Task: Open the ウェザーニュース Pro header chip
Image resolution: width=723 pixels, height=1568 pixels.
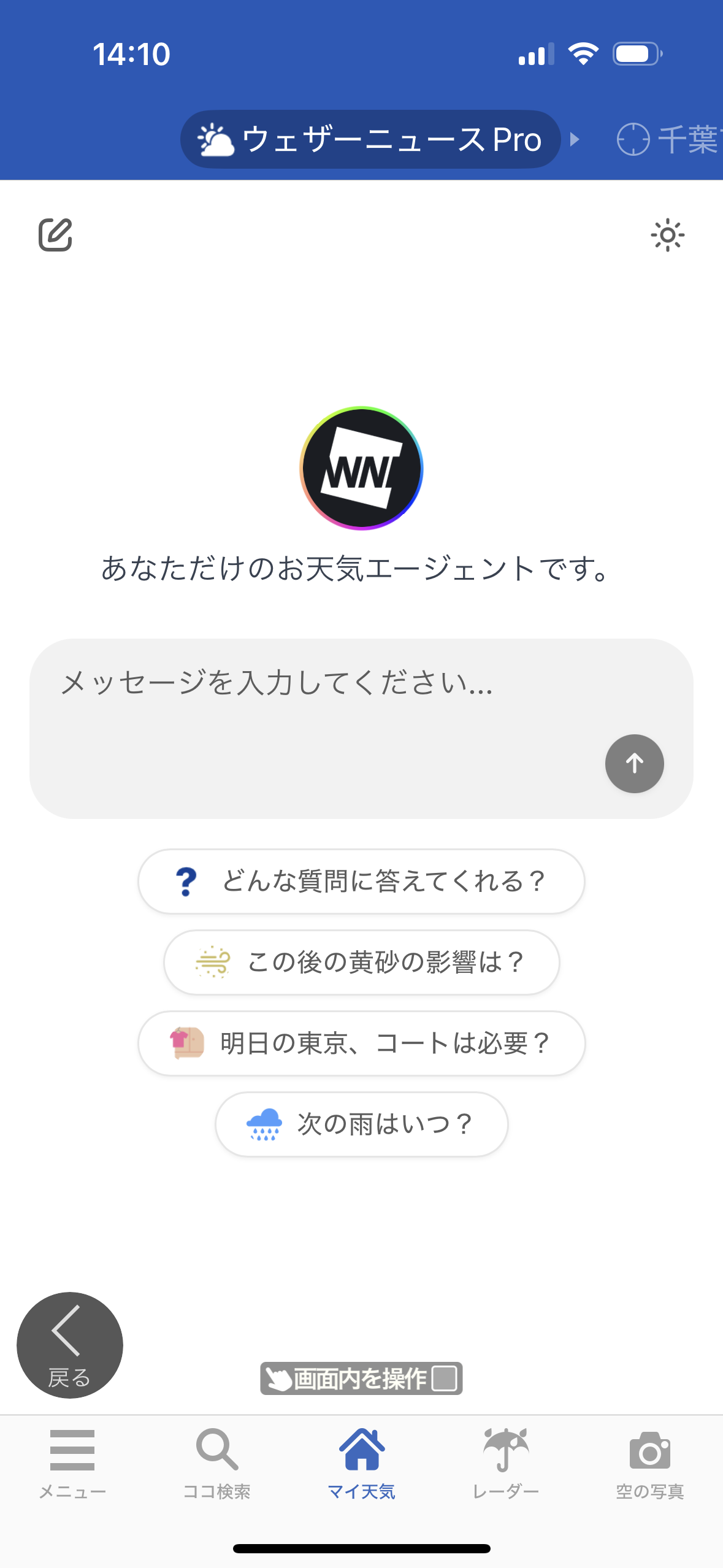Action: [370, 139]
